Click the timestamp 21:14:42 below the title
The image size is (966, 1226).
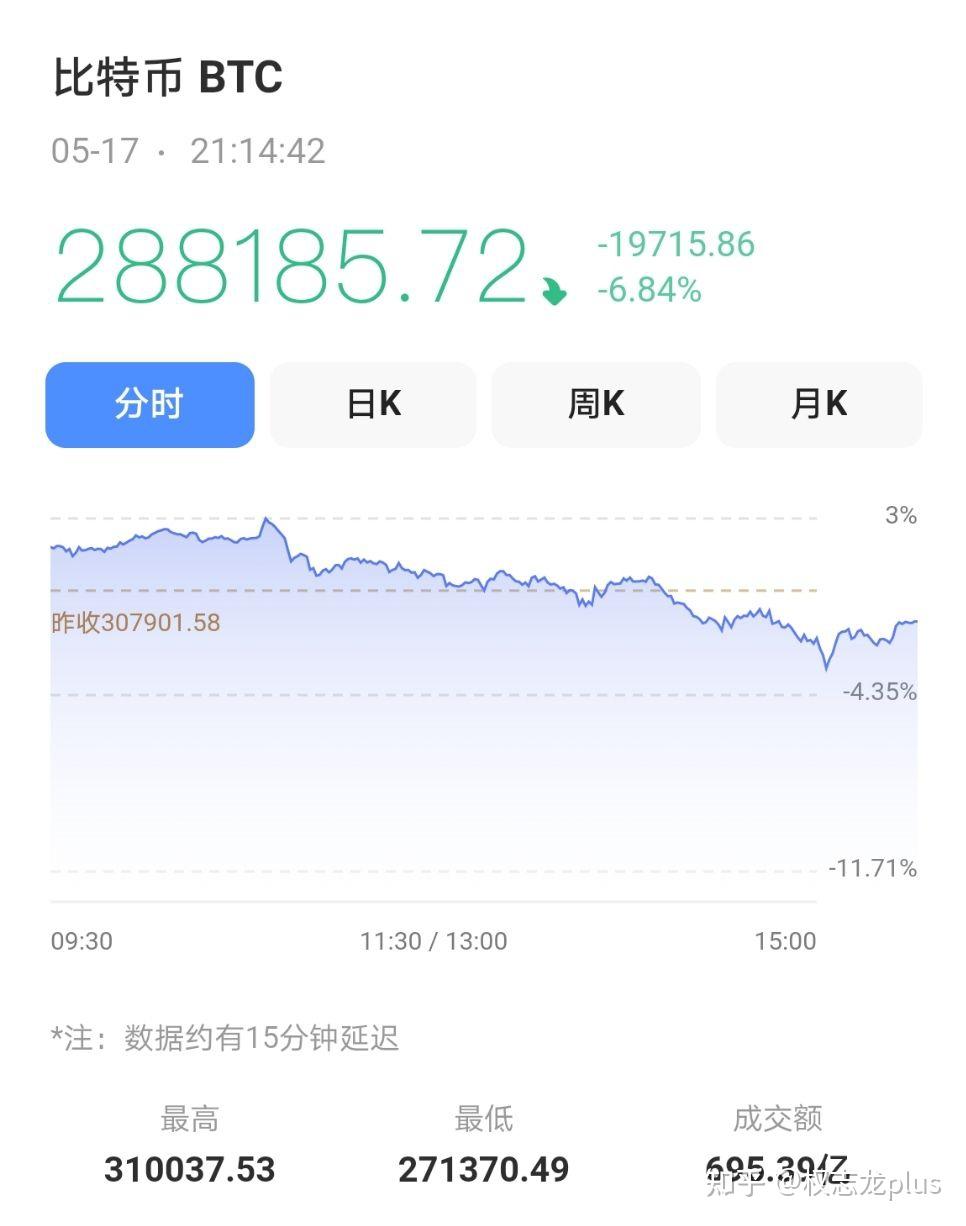258,151
